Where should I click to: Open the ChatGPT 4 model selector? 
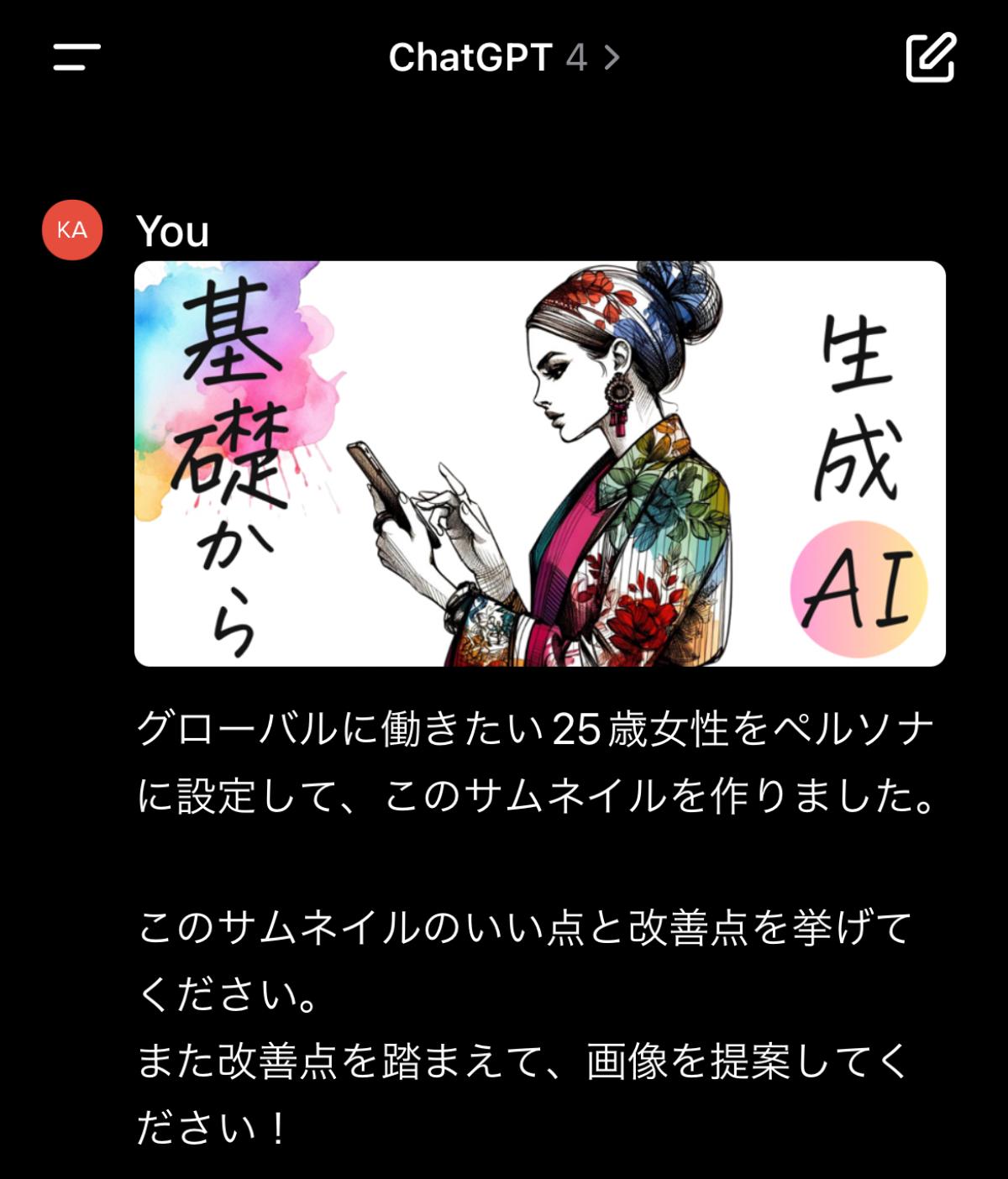pyautogui.click(x=504, y=58)
